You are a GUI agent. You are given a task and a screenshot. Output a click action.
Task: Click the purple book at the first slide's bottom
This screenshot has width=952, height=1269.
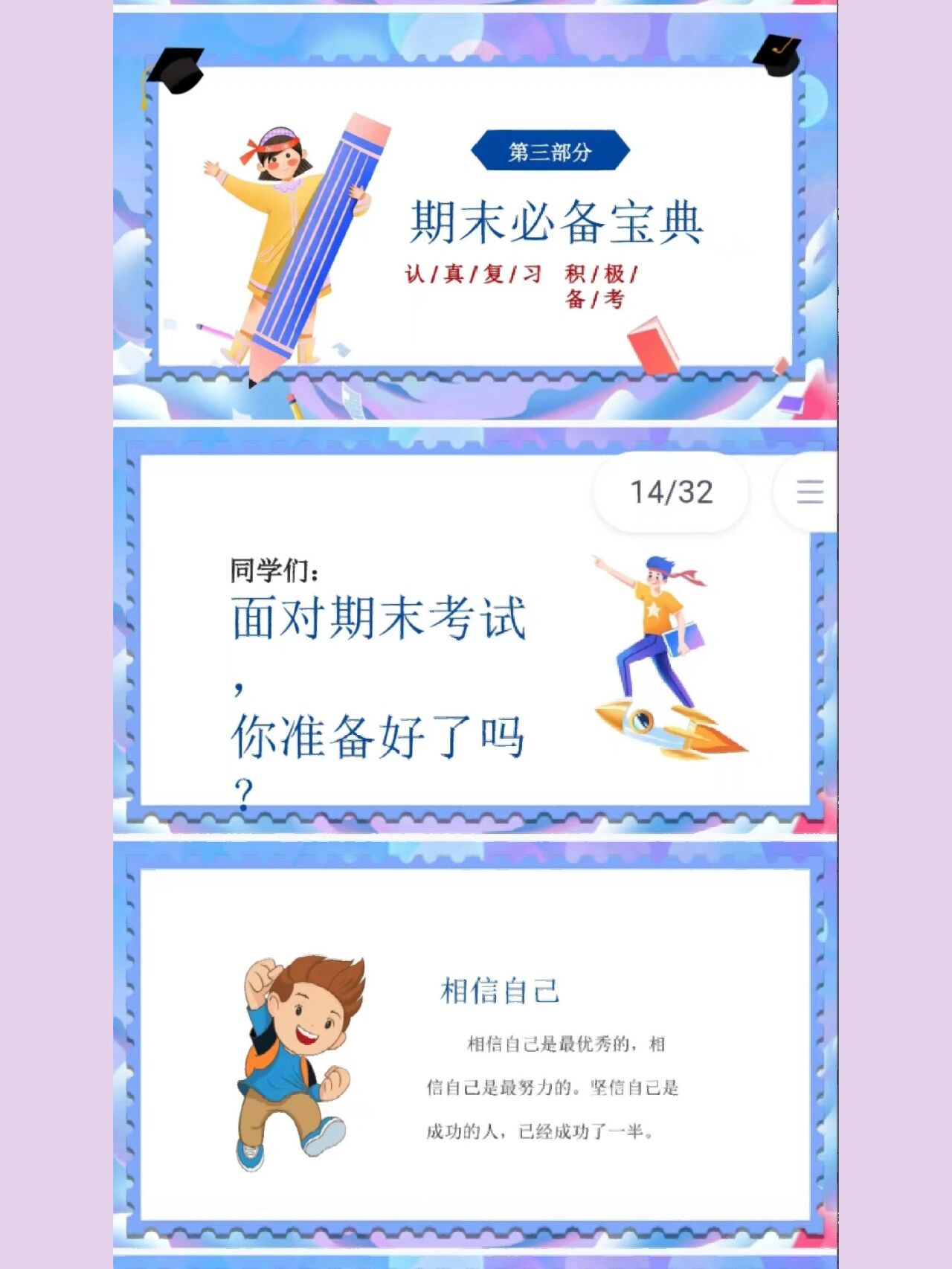click(x=790, y=402)
